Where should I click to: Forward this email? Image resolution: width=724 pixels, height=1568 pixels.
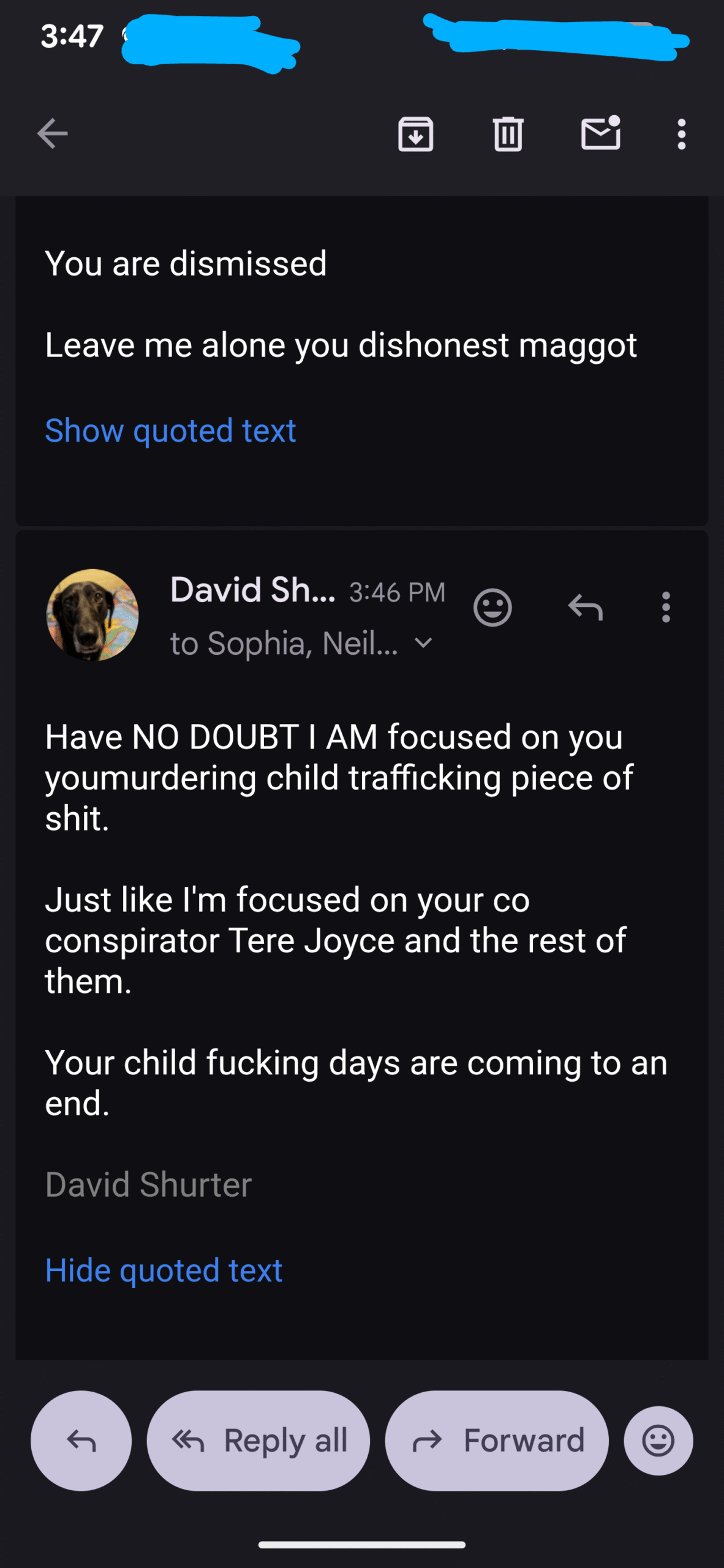coord(497,1441)
